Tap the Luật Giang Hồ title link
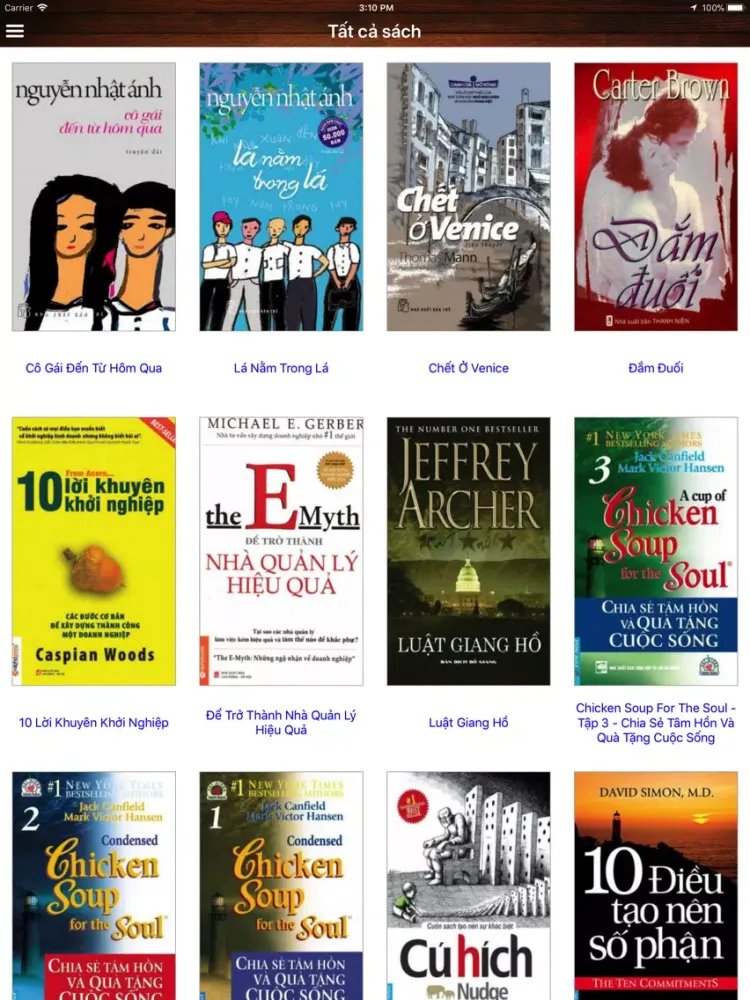This screenshot has width=750, height=1000. pos(468,722)
